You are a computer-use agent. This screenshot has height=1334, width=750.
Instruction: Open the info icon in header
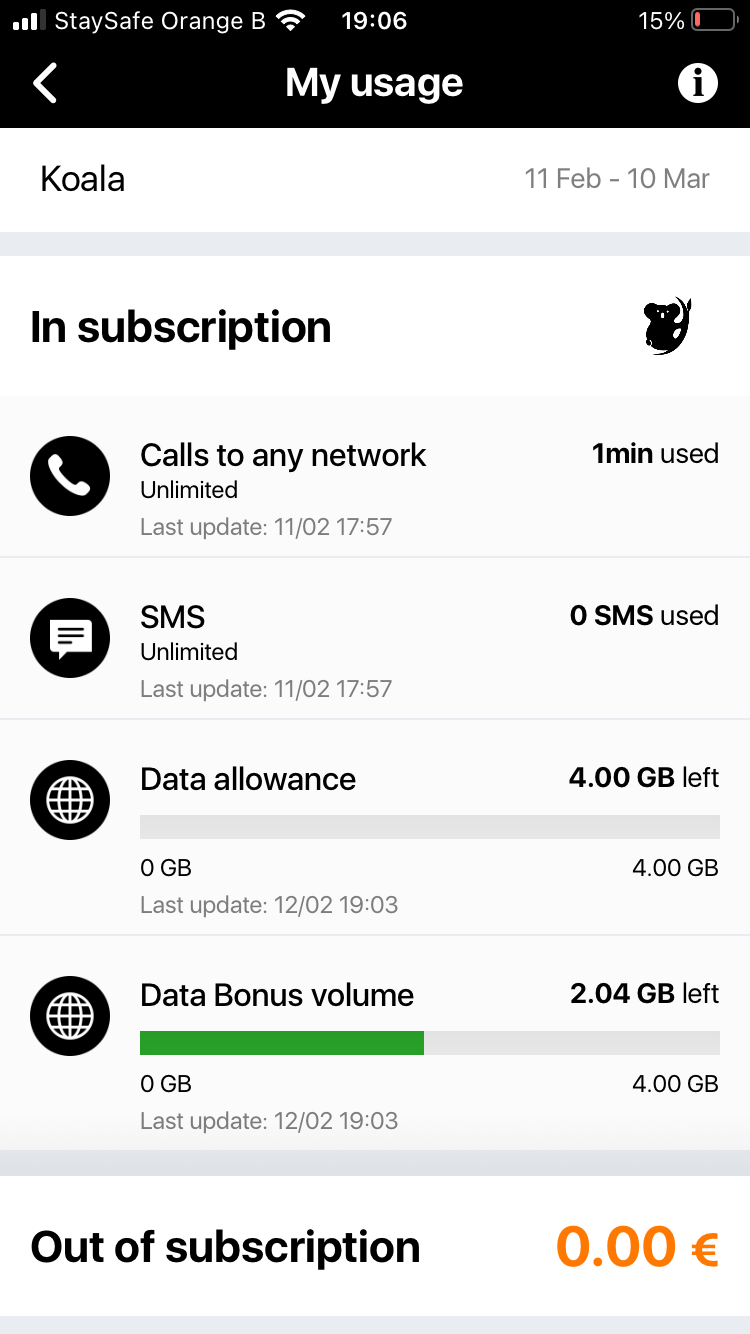tap(698, 83)
